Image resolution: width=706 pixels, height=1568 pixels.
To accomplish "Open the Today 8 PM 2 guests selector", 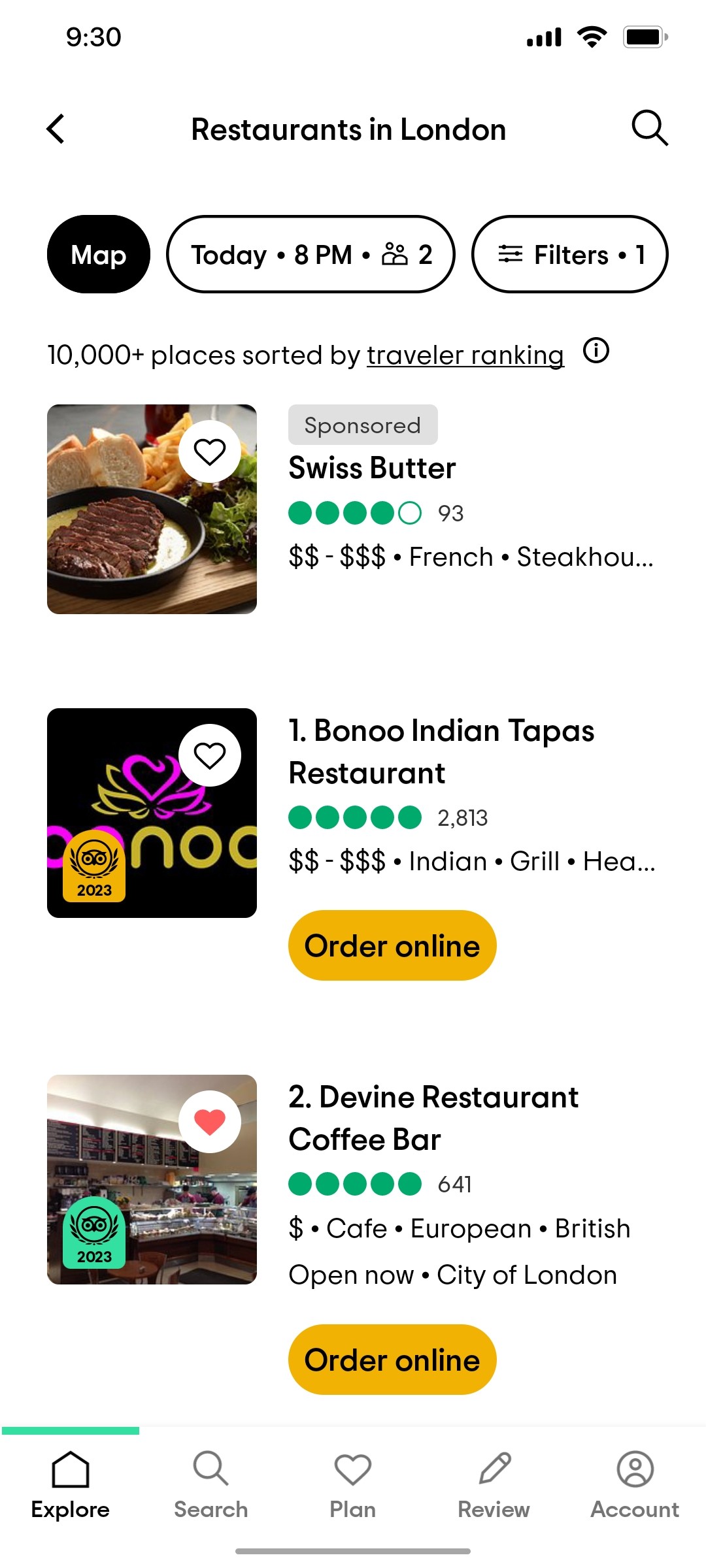I will point(311,254).
